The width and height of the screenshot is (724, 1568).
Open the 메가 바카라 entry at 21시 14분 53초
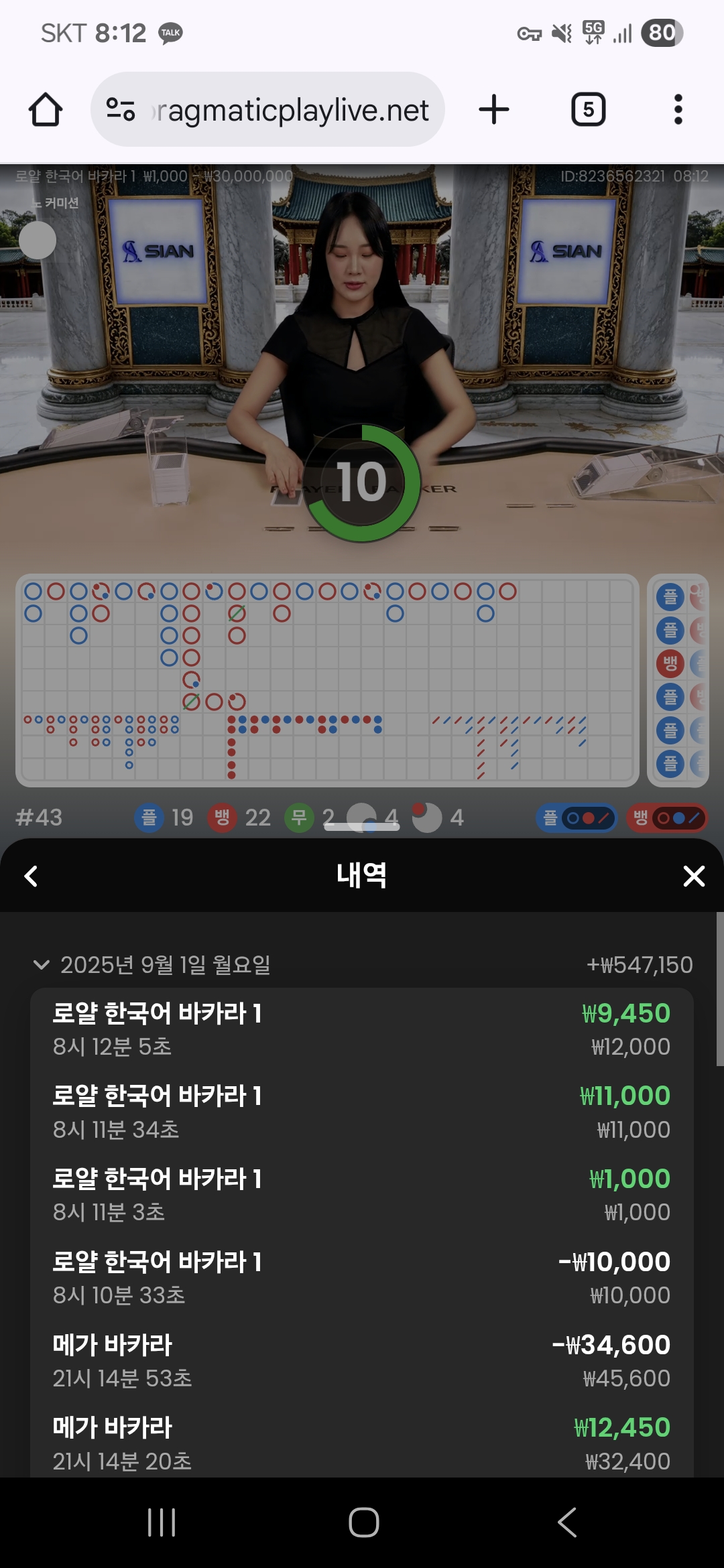click(x=362, y=1362)
